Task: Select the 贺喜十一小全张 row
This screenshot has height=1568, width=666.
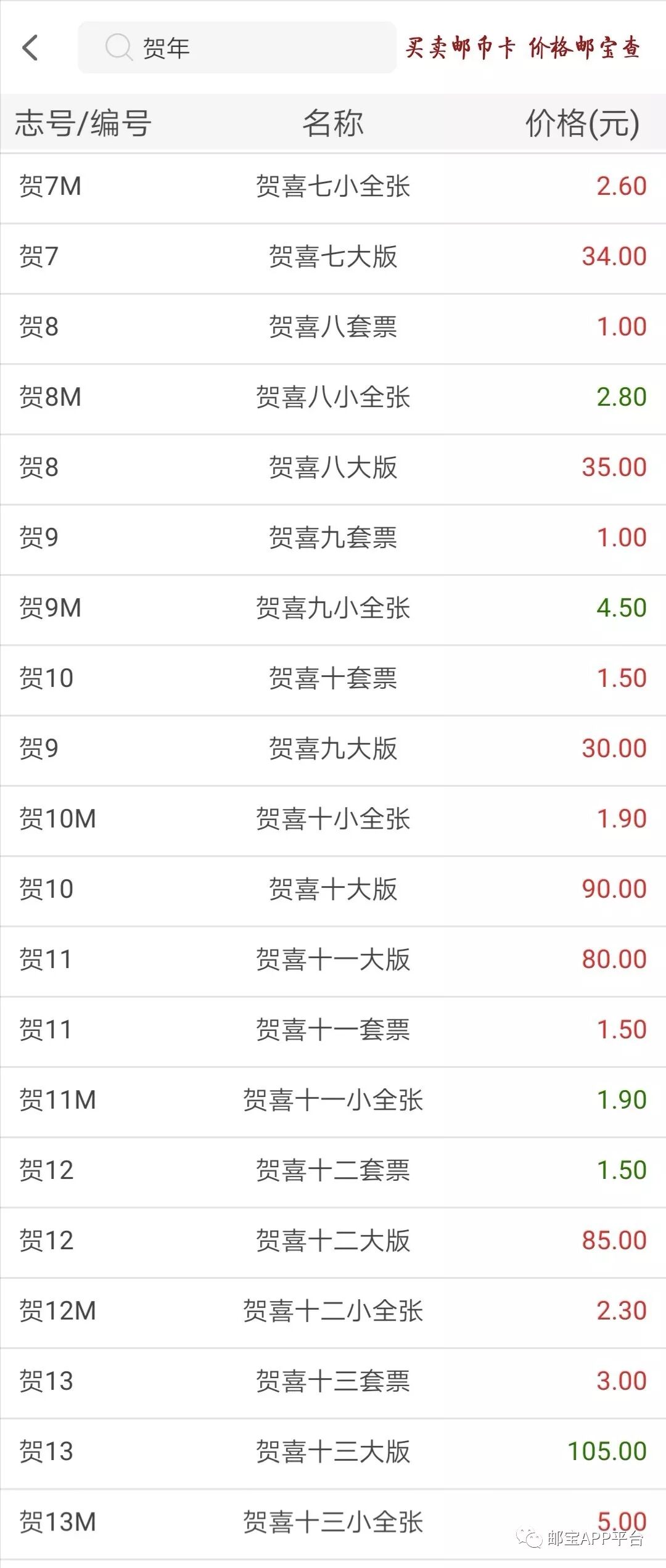Action: click(x=333, y=1101)
